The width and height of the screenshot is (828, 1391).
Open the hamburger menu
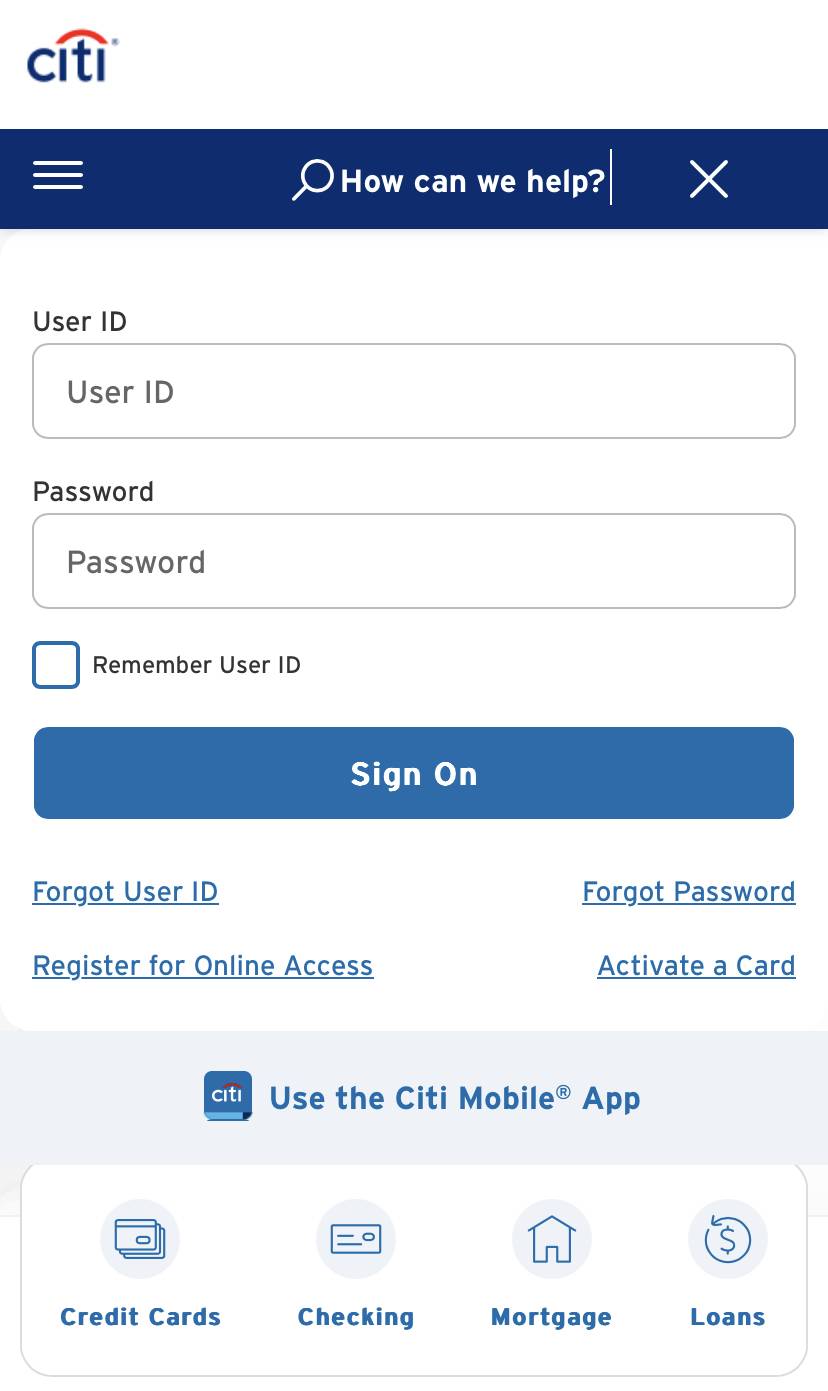58,176
